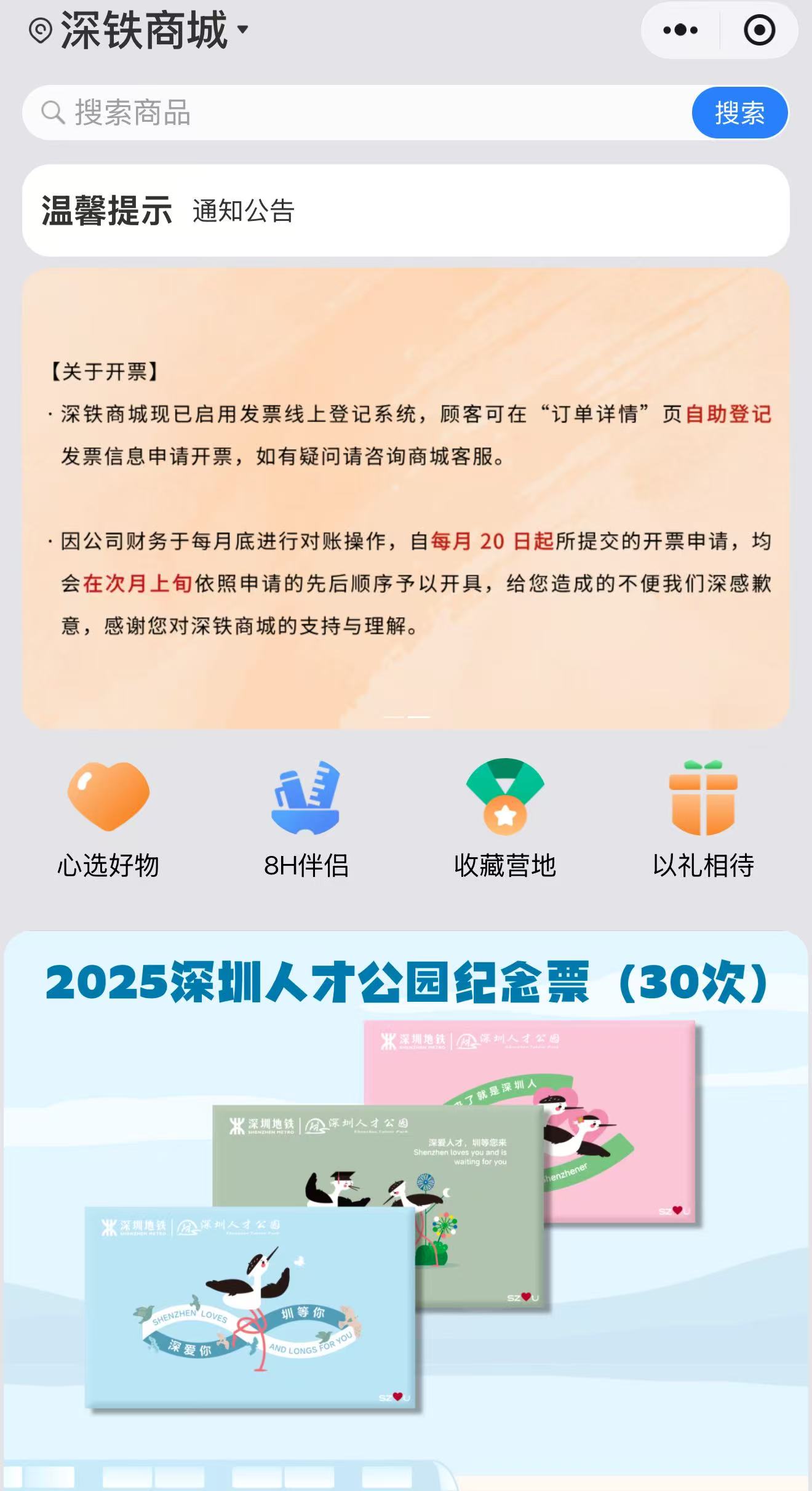This screenshot has width=812, height=1491.
Task: Open the mini program more options menu
Action: 680,30
